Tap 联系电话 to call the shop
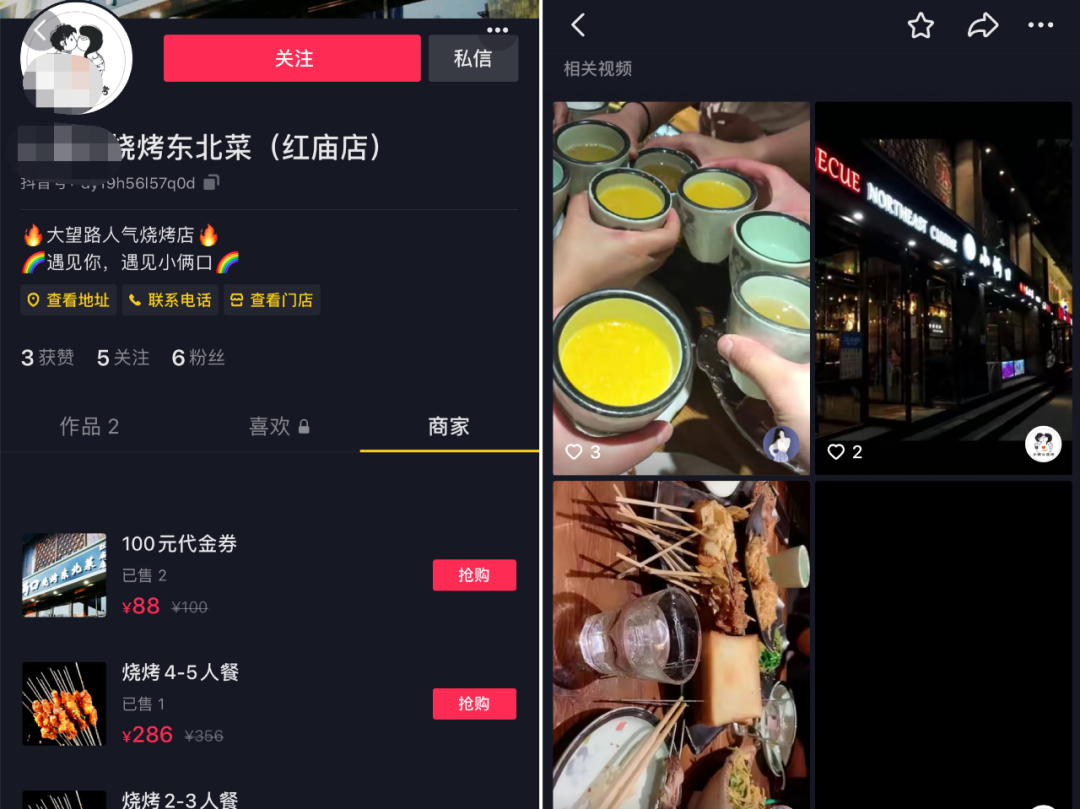Viewport: 1080px width, 809px height. pos(170,300)
